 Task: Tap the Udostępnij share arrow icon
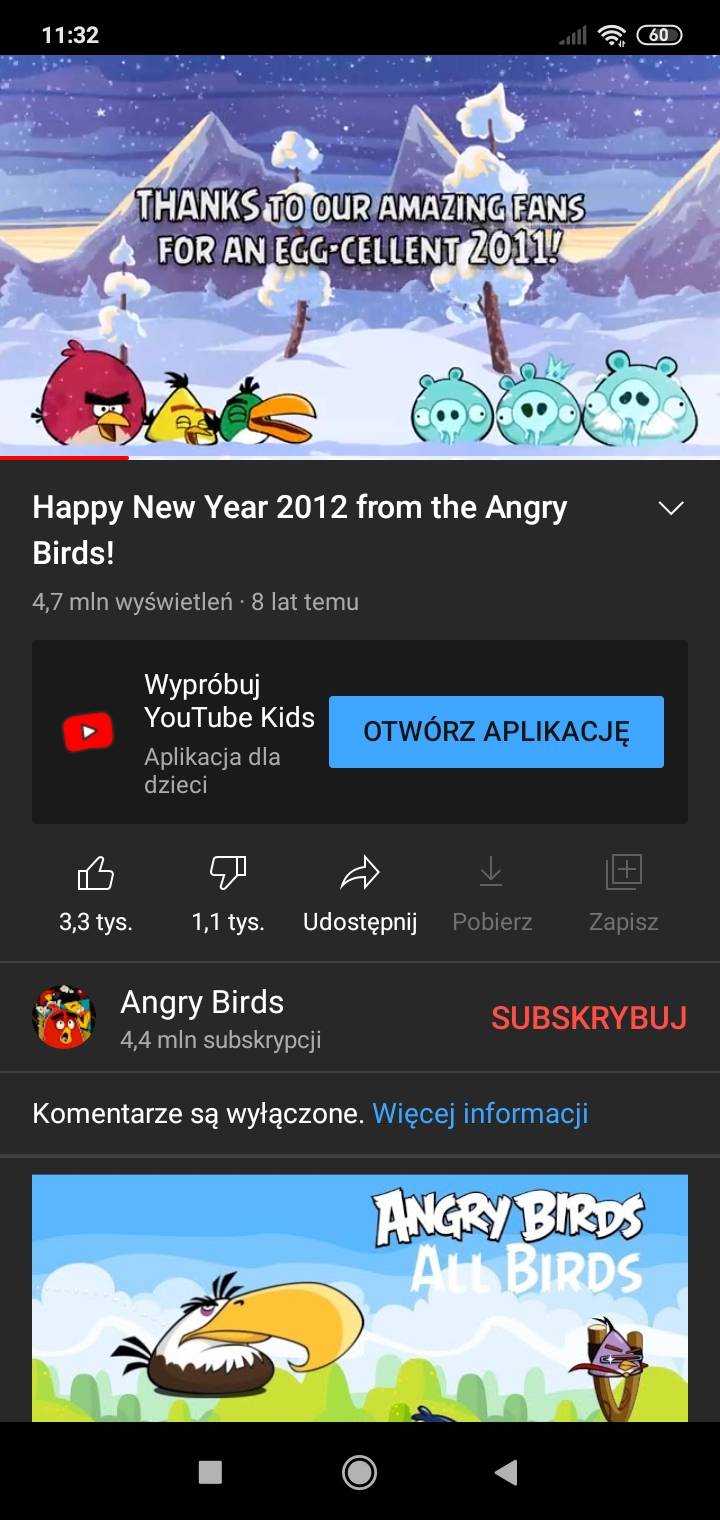pyautogui.click(x=360, y=873)
